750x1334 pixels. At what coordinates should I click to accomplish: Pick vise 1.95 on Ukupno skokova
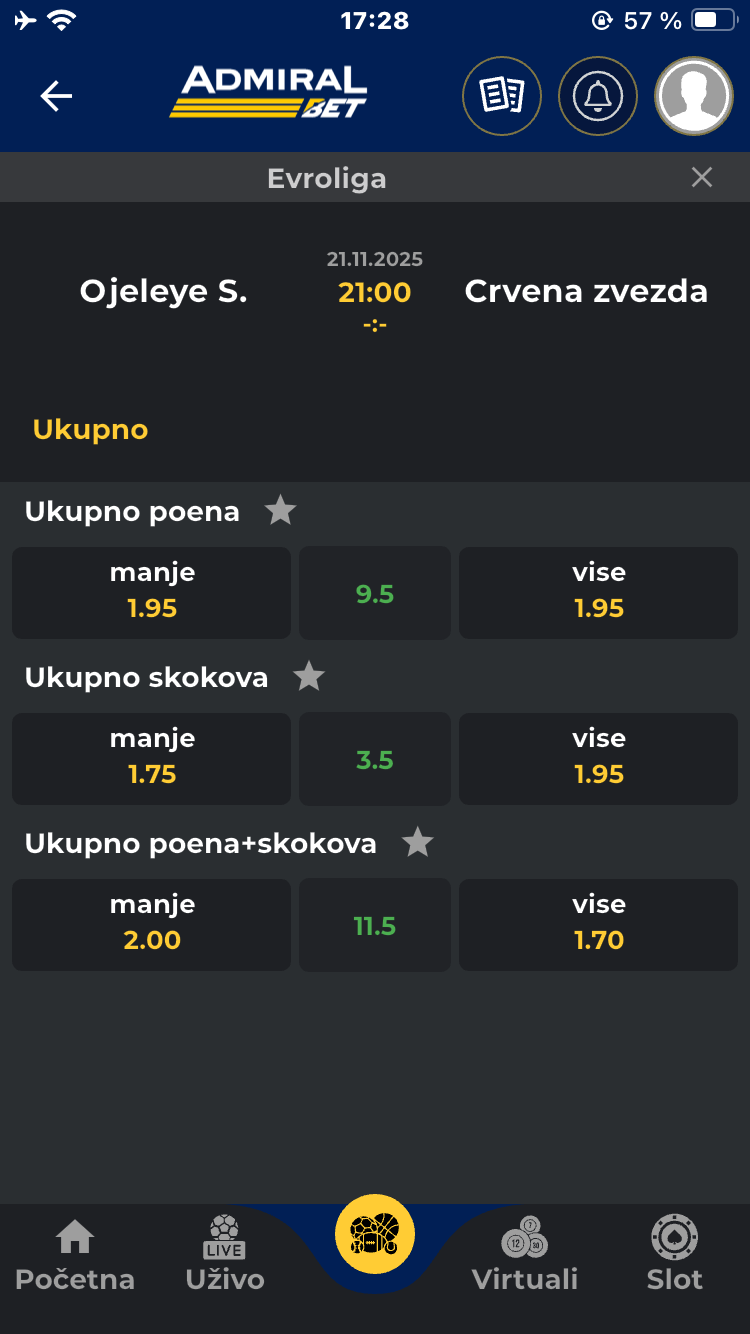[598, 758]
